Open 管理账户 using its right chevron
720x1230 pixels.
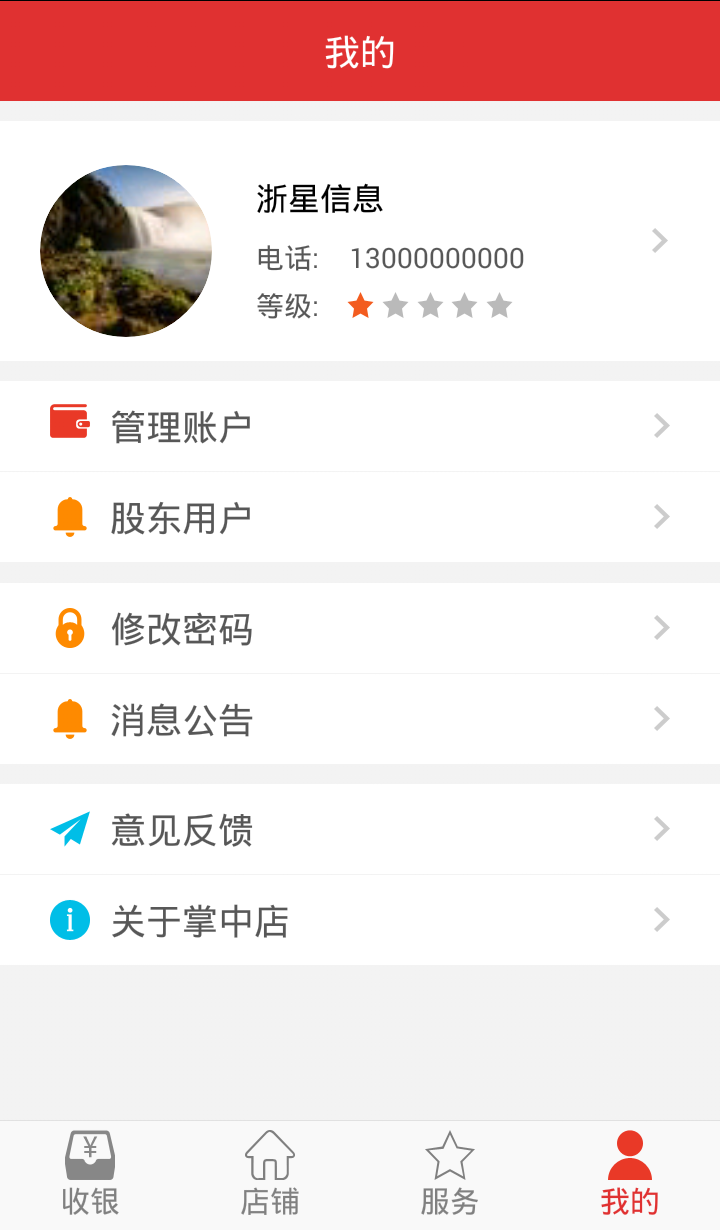tap(661, 425)
